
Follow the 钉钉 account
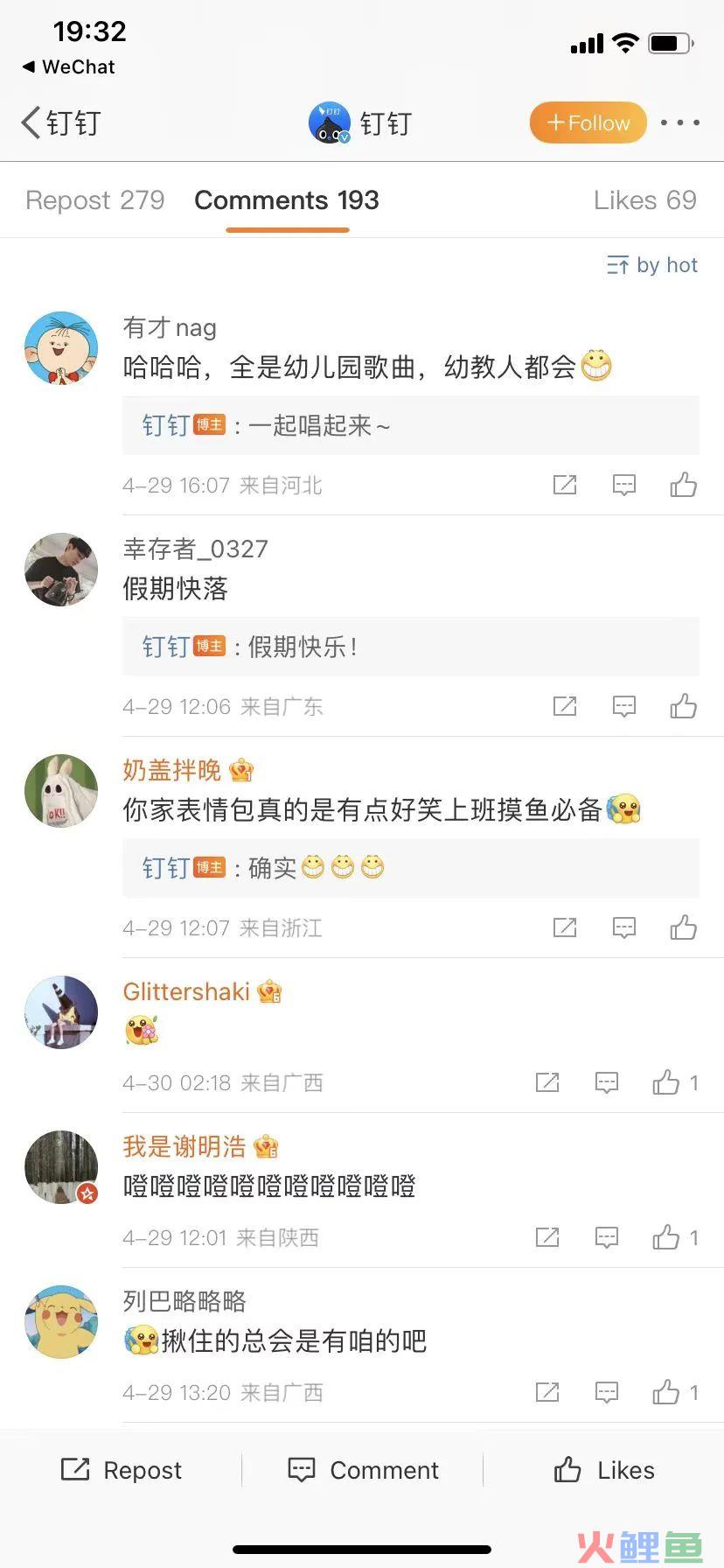coord(588,123)
